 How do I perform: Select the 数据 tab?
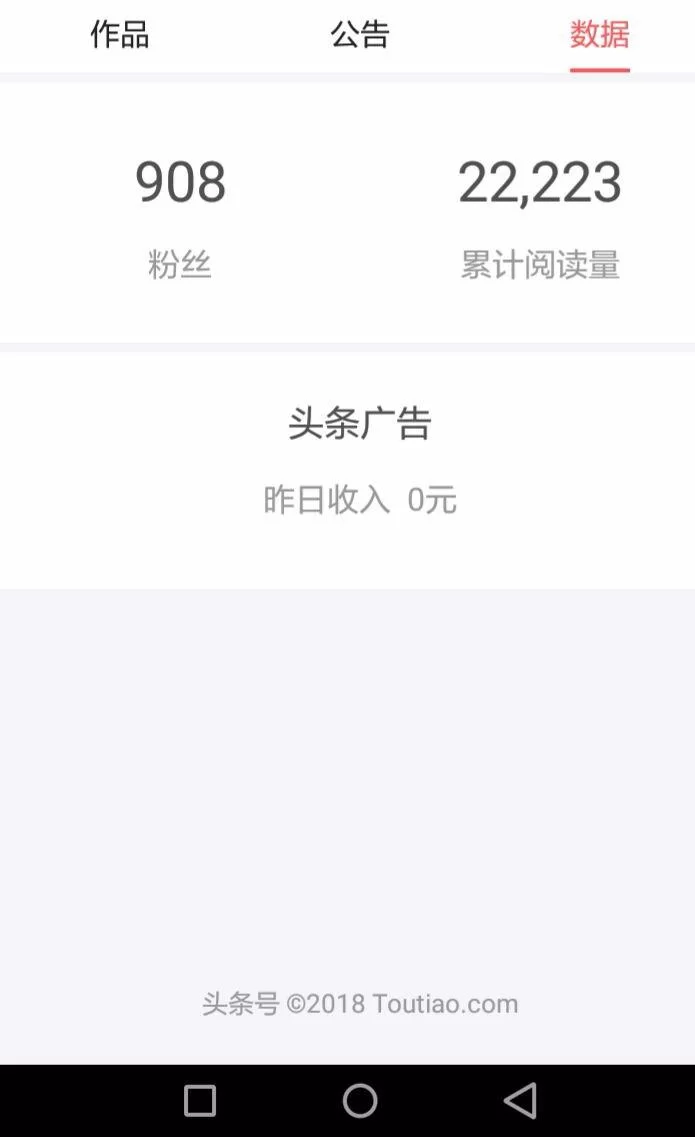[x=599, y=35]
